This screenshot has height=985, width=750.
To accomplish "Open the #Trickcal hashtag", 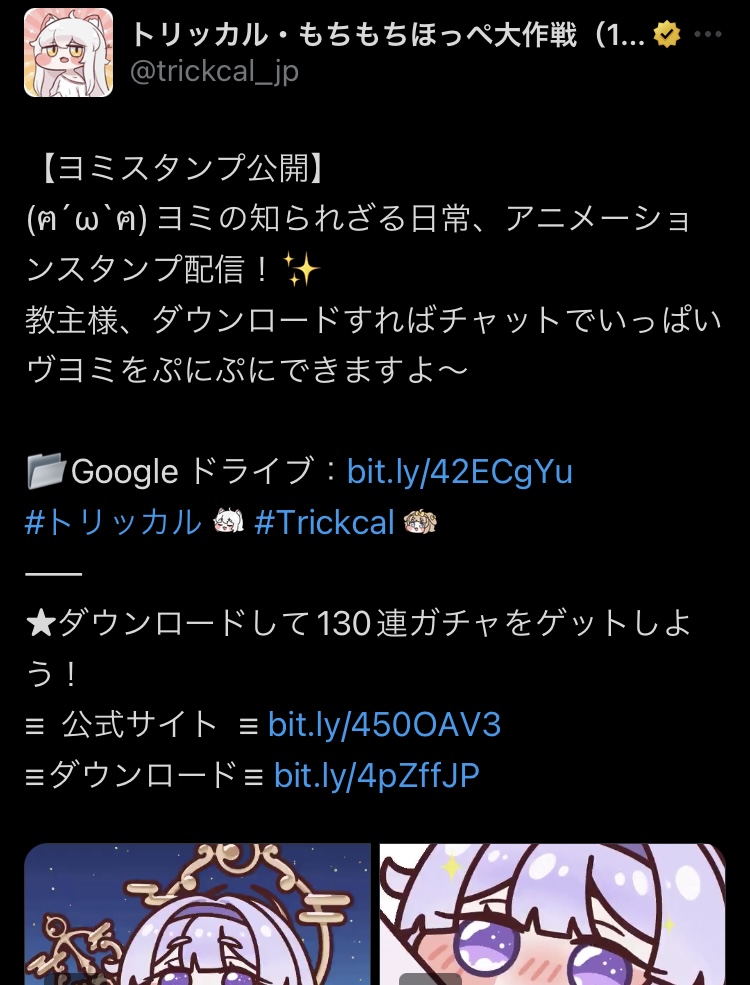I will point(324,522).
